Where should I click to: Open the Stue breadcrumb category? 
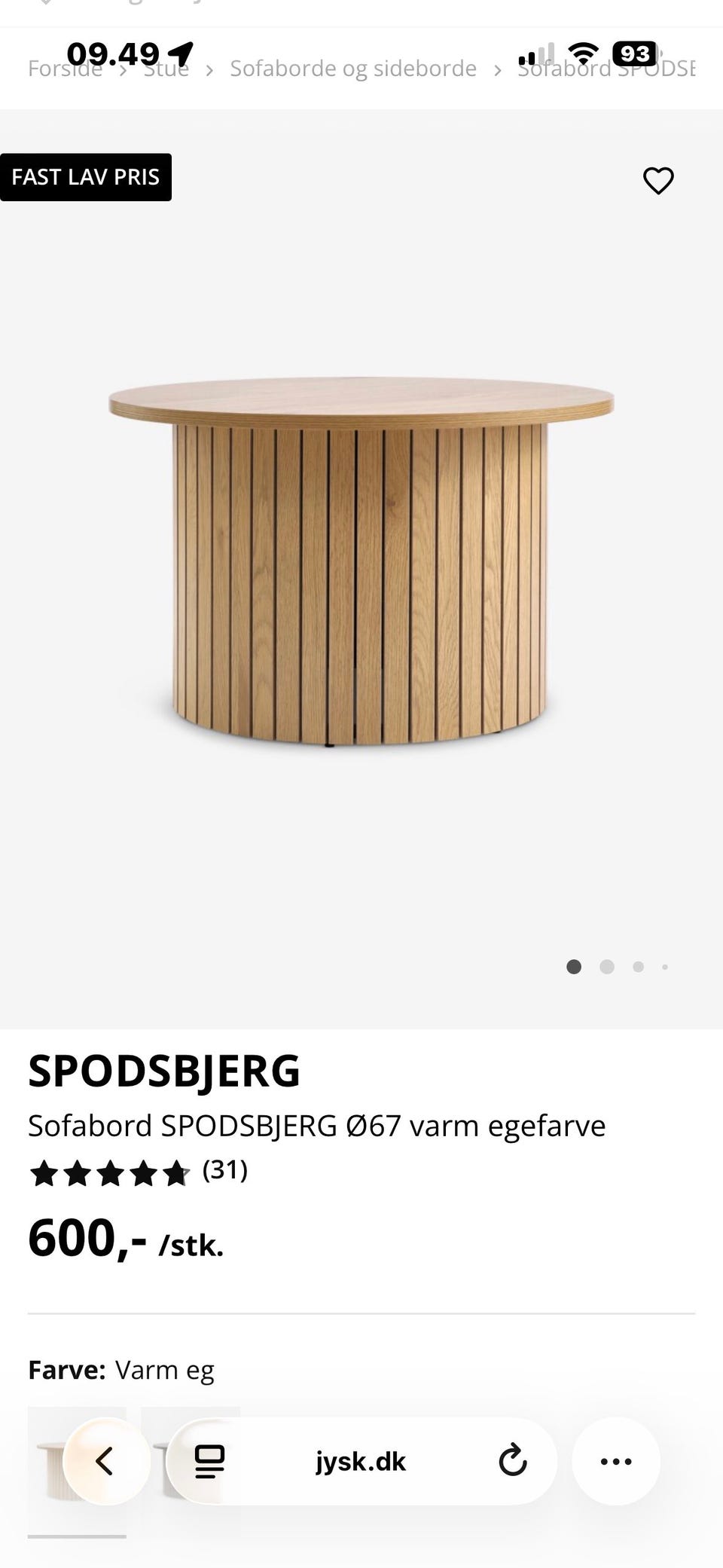pos(167,68)
